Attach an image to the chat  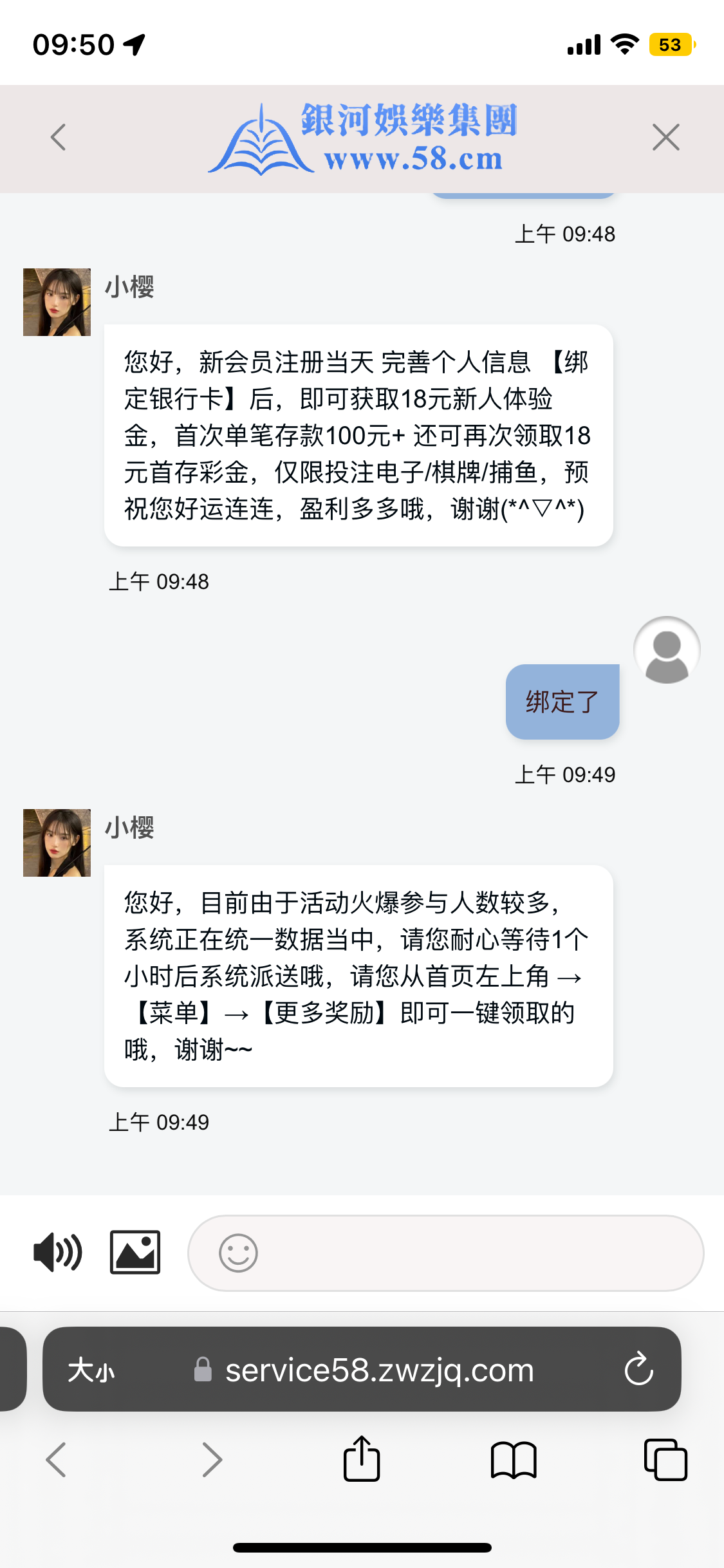(135, 1252)
